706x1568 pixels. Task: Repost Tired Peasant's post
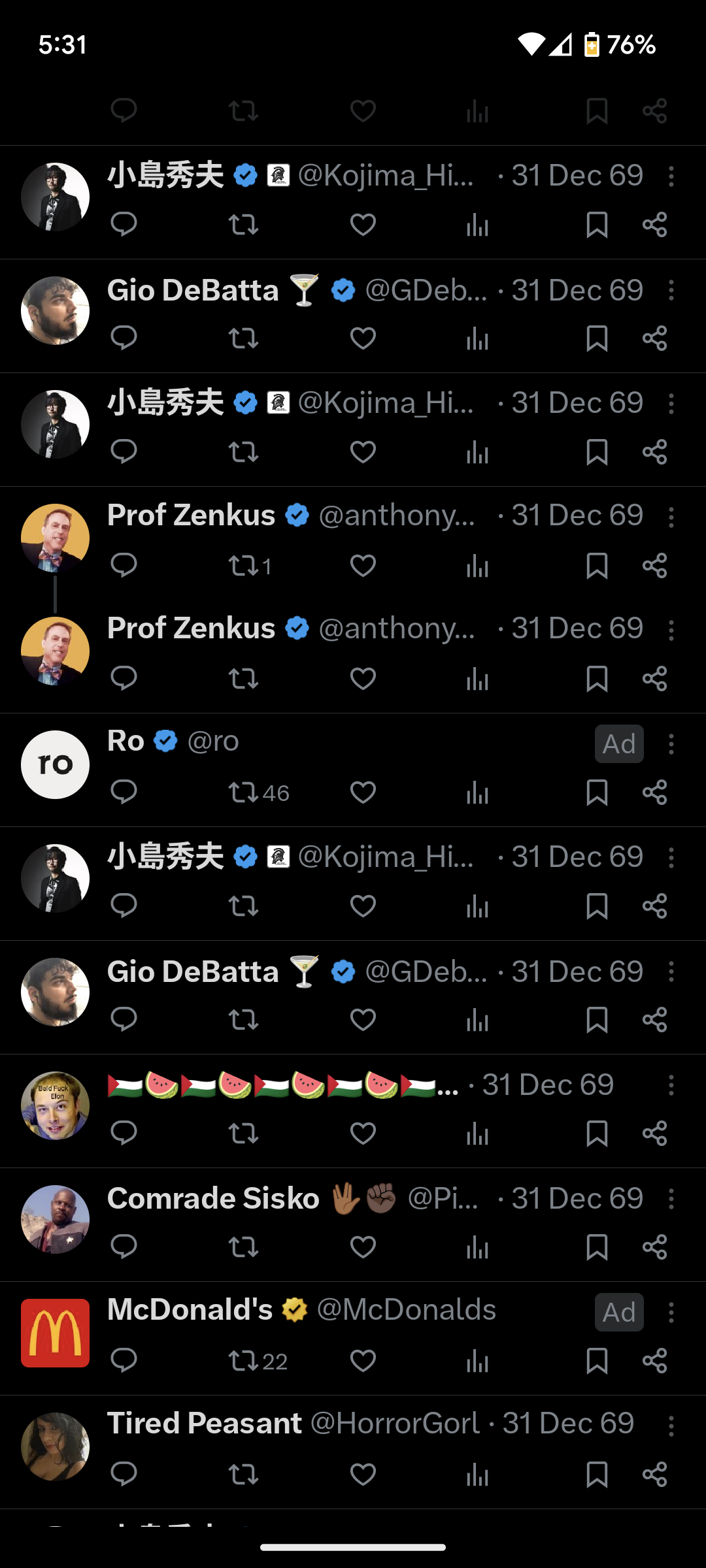tap(244, 1475)
